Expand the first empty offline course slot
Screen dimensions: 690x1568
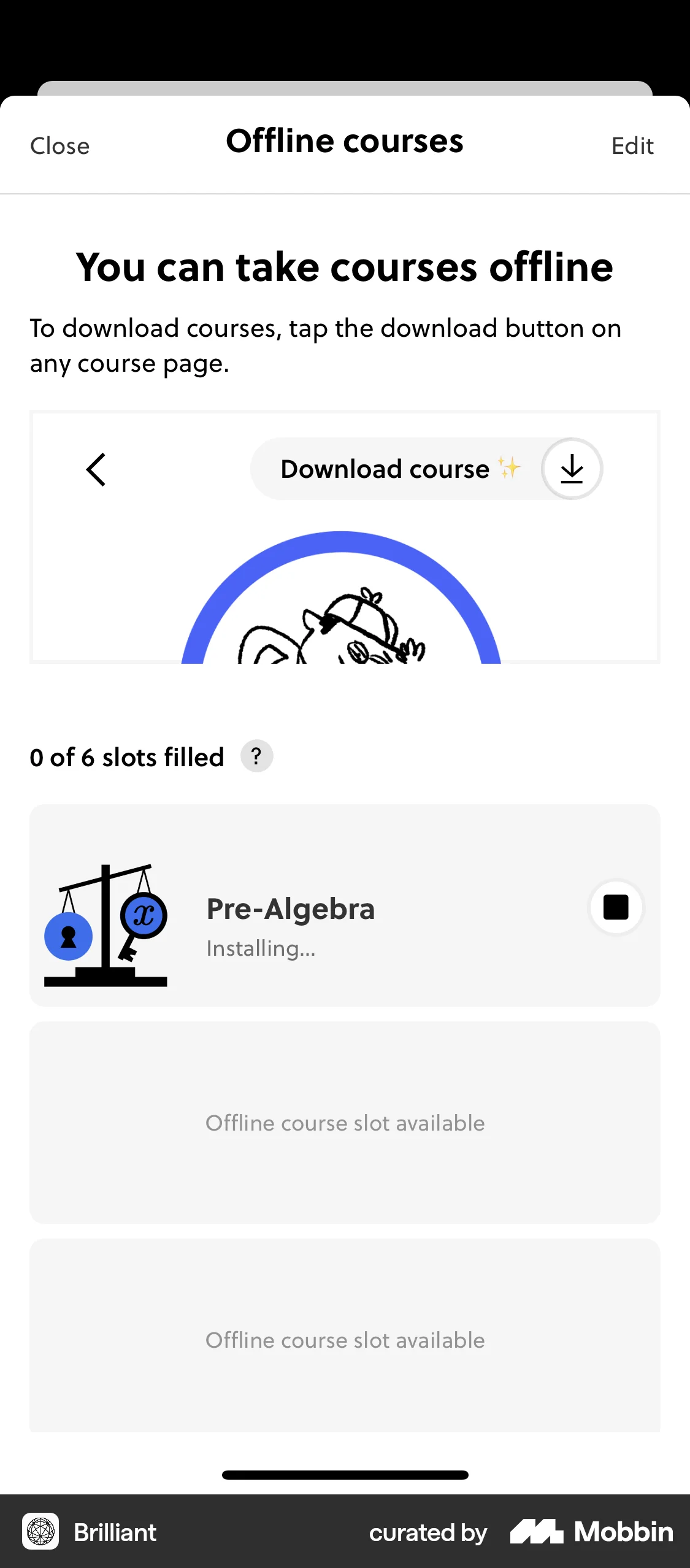[345, 1123]
